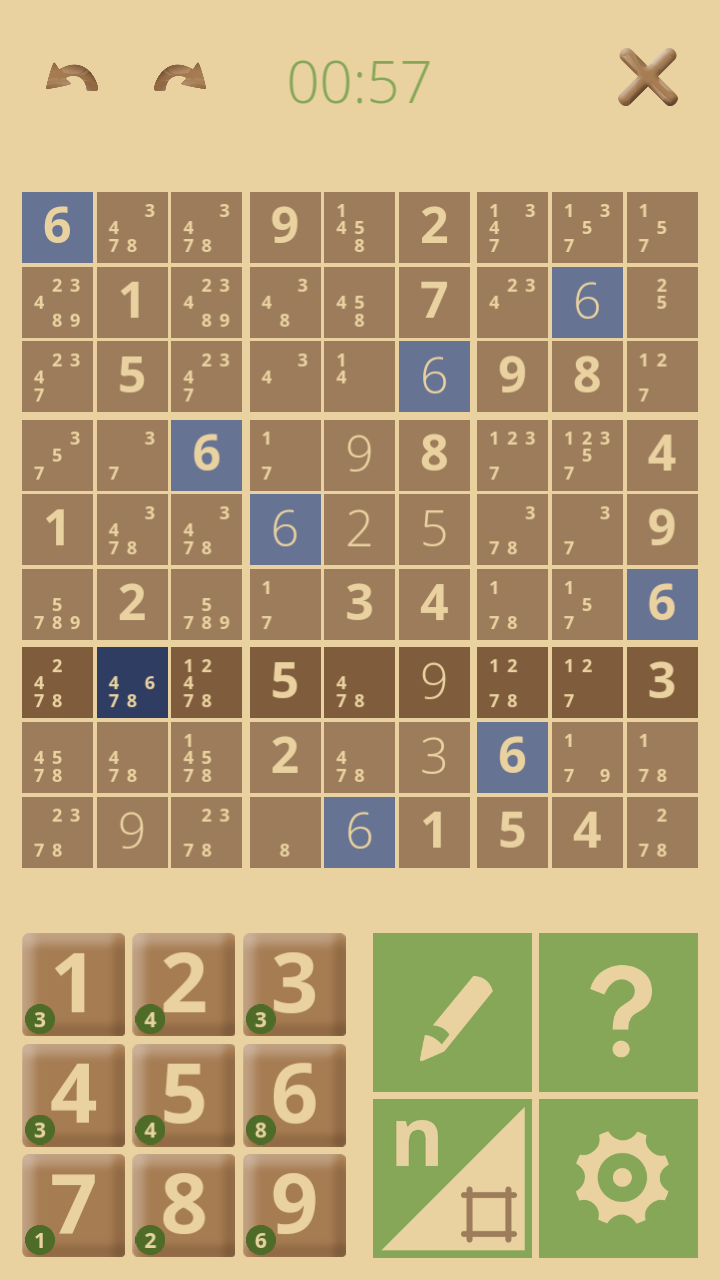
Task: Enter number 8 from the keypad
Action: [x=184, y=1205]
